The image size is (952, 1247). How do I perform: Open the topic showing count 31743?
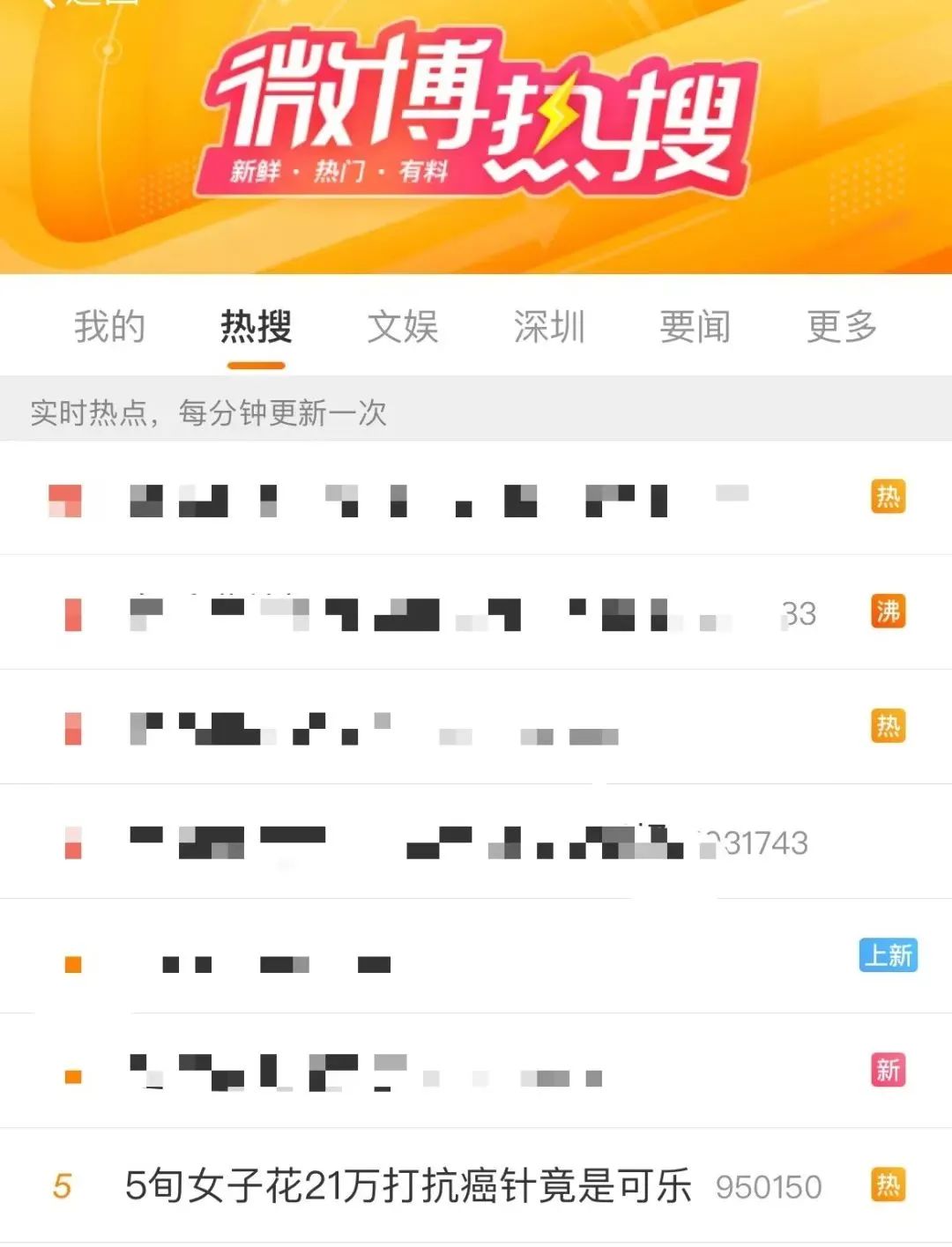pyautogui.click(x=441, y=842)
